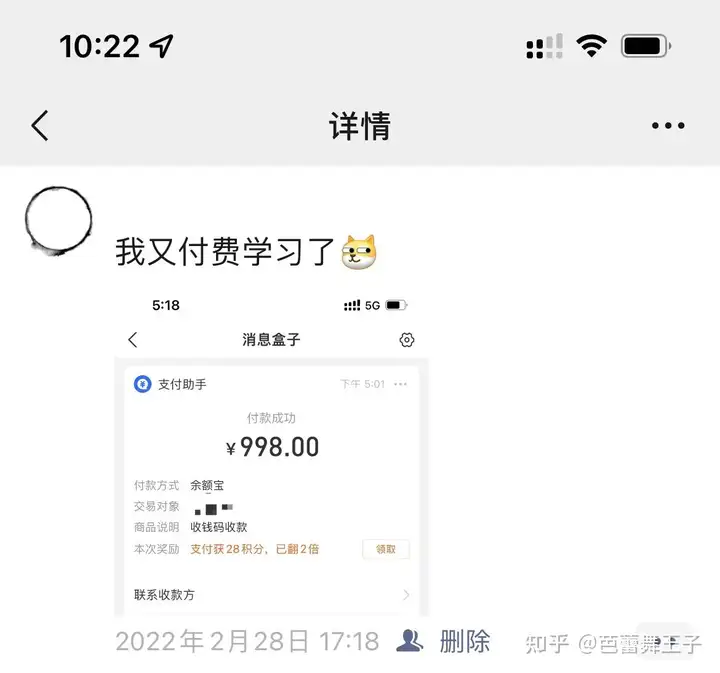Open the post visibility people icon

point(410,641)
